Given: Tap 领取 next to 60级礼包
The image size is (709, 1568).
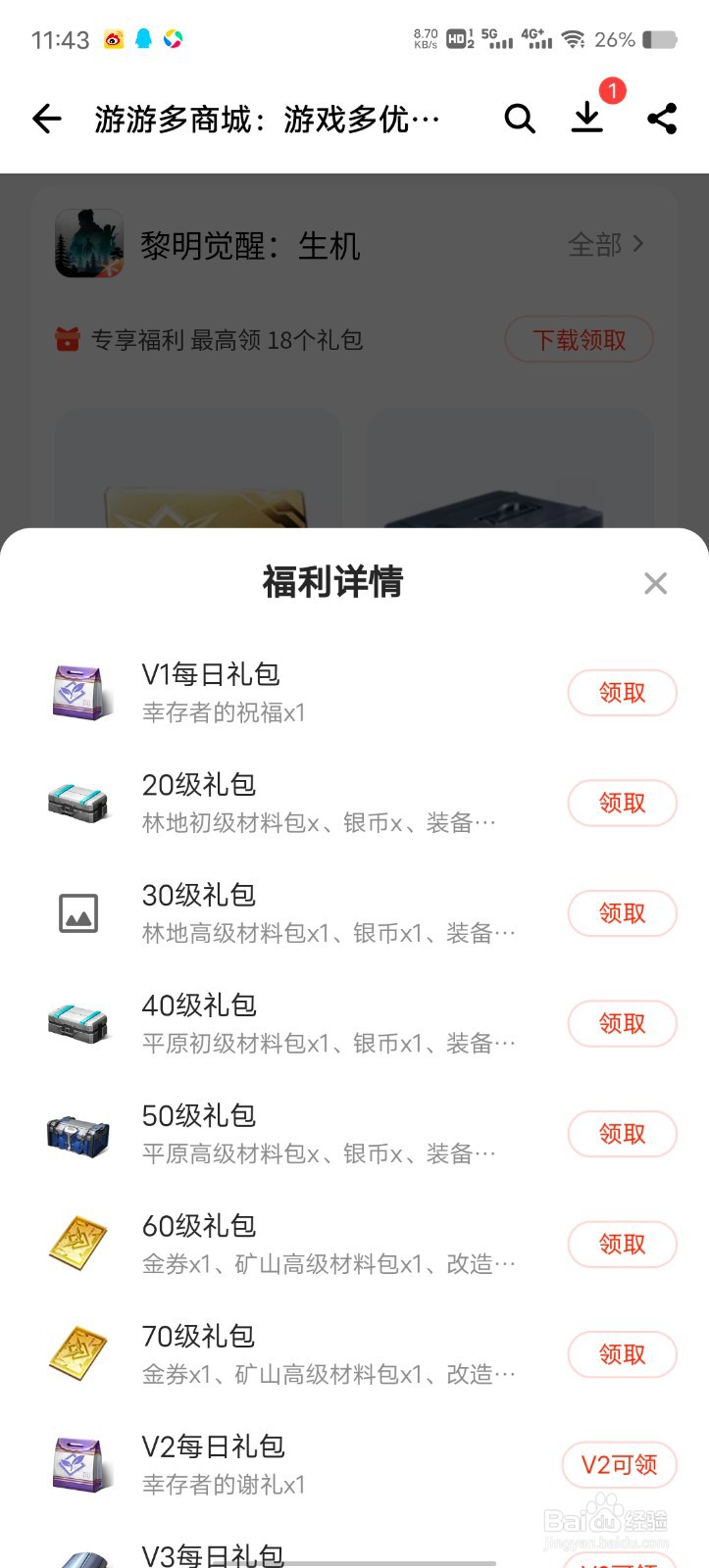Looking at the screenshot, I should [622, 1245].
